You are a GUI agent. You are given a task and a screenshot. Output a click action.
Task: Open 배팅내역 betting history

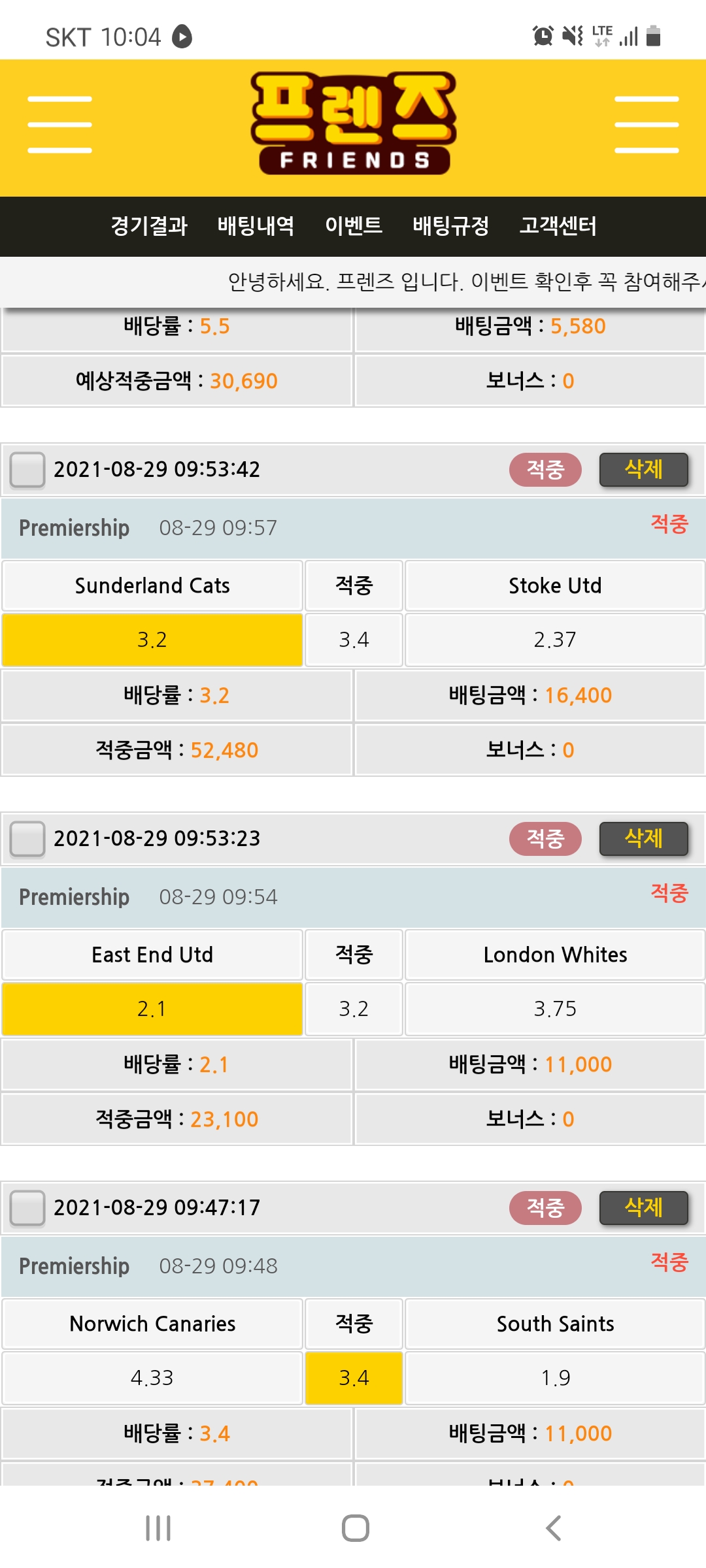pos(256,226)
